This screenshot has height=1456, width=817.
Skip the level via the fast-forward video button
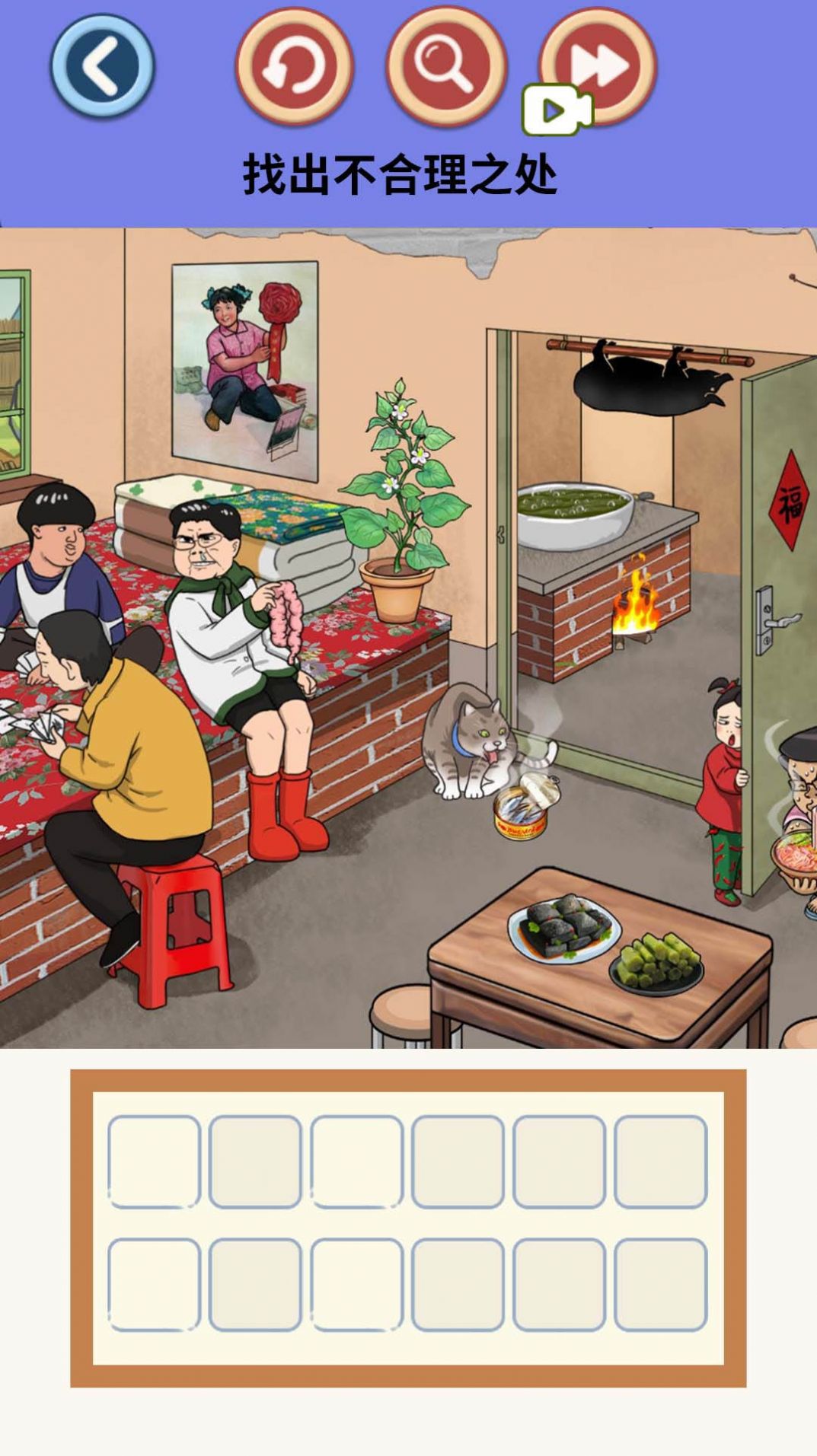point(599,65)
